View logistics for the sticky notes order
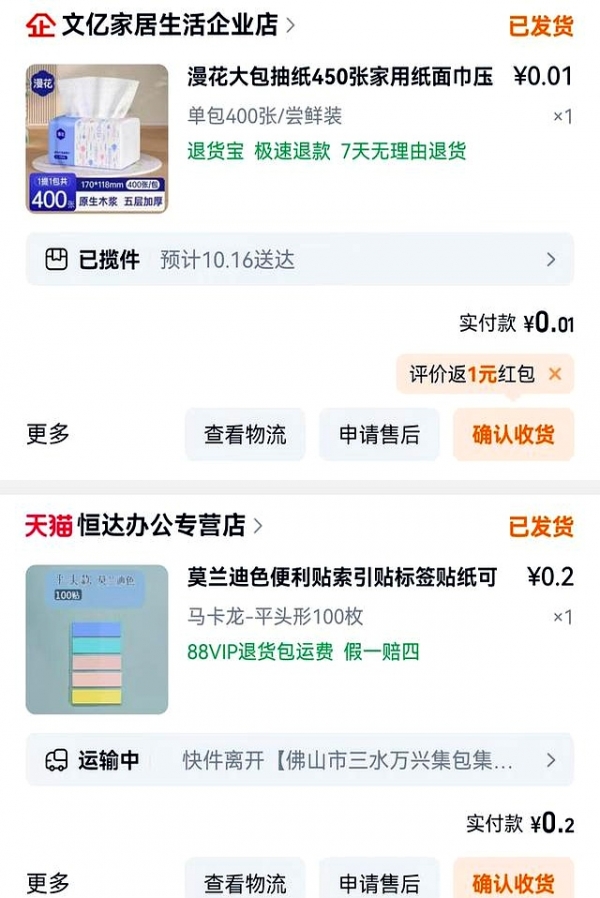The image size is (600, 898). [245, 883]
